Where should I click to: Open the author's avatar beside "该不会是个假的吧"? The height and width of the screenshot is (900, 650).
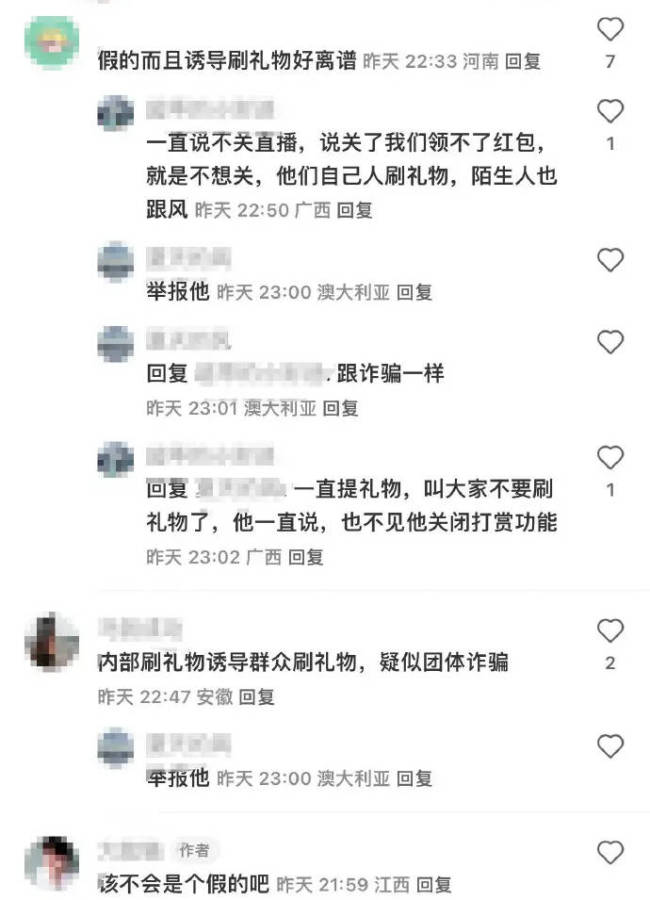pos(51,862)
